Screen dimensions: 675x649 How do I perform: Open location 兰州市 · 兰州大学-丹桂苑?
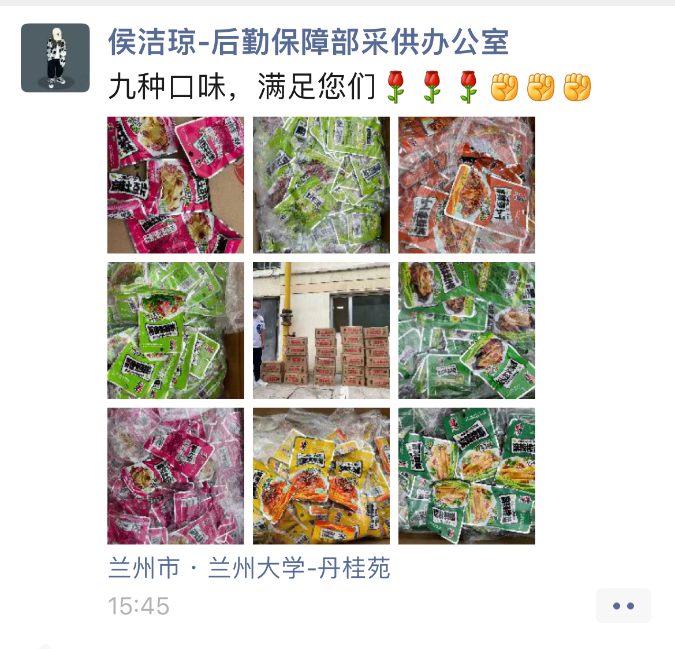(249, 569)
